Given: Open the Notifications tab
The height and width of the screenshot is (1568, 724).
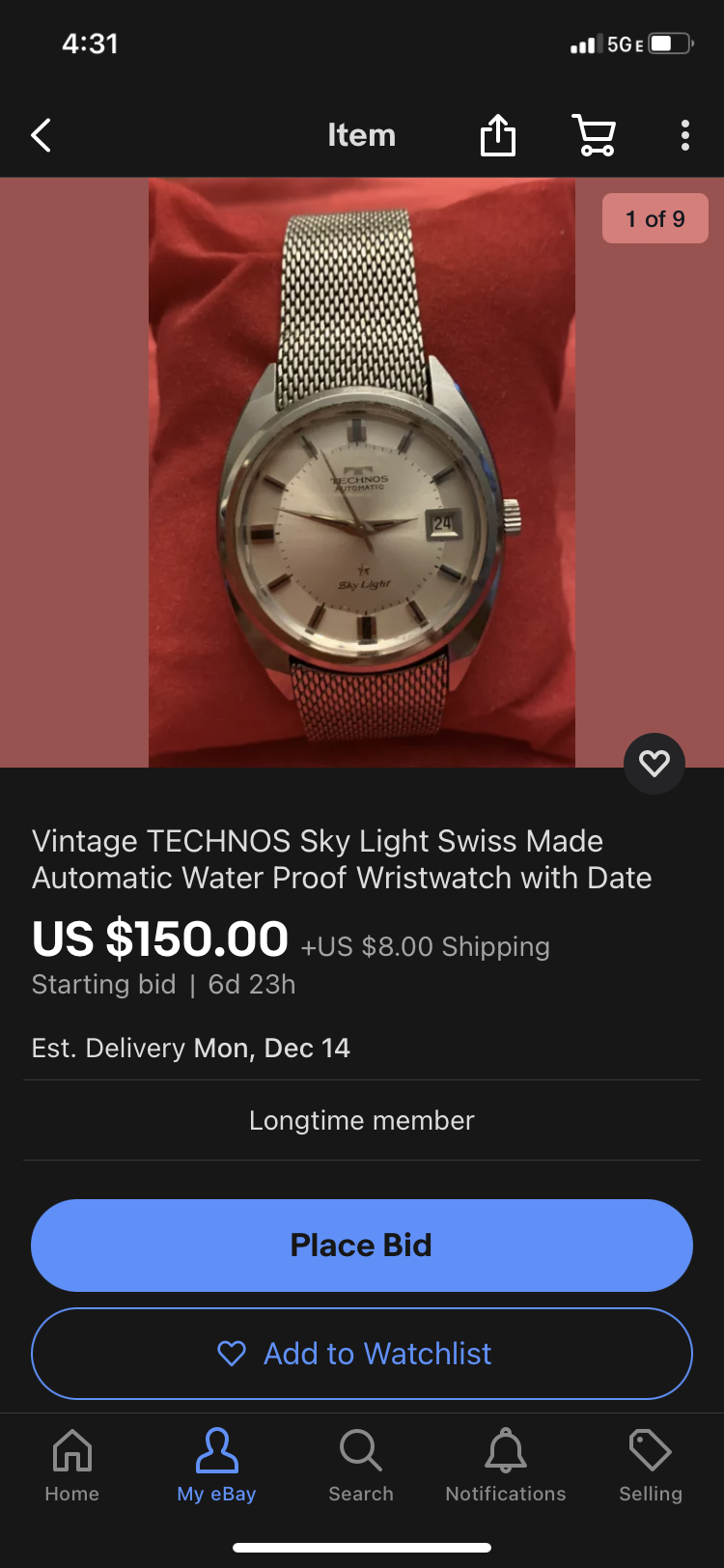Looking at the screenshot, I should [x=506, y=1465].
